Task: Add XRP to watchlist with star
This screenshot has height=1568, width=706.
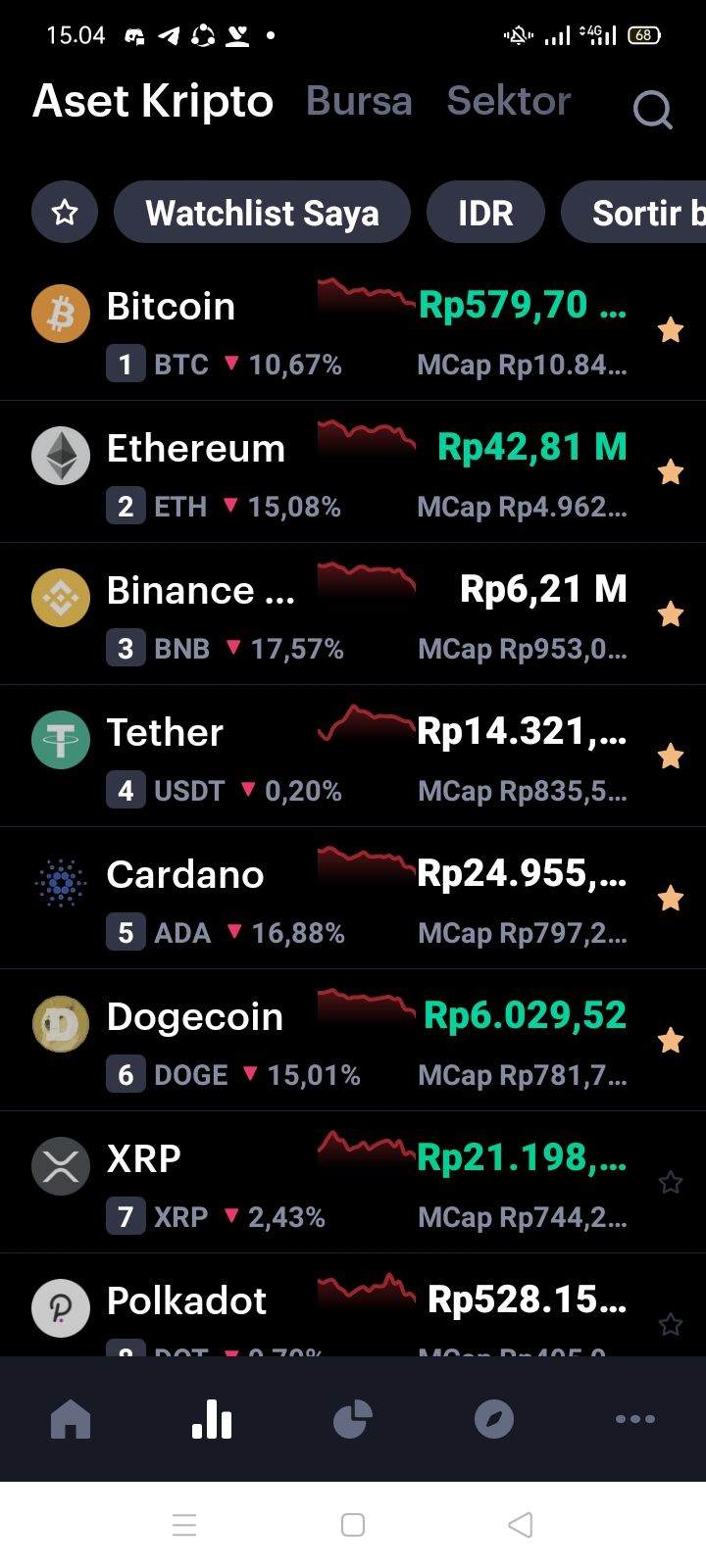Action: coord(671,1183)
